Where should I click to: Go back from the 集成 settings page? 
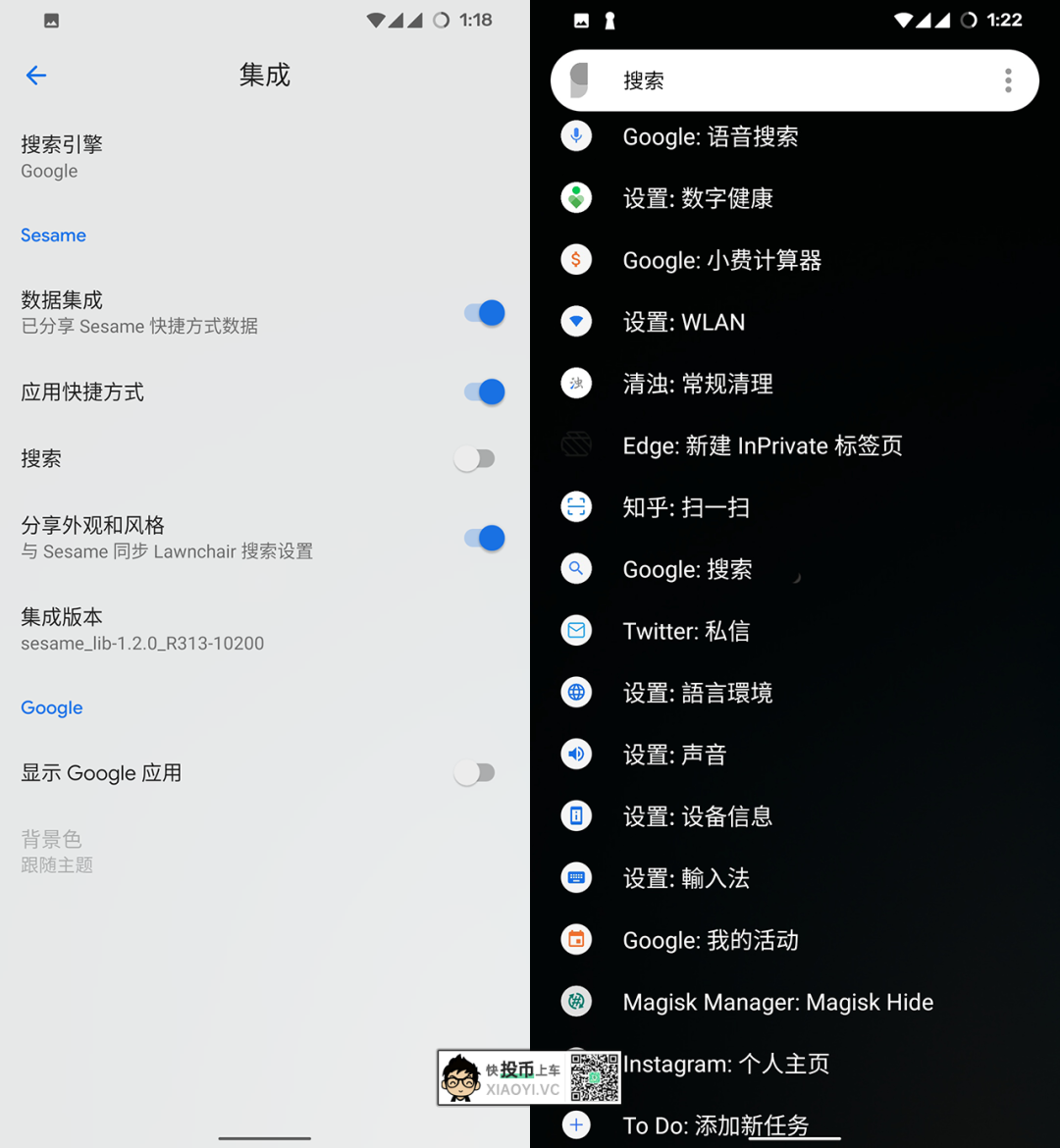click(36, 76)
